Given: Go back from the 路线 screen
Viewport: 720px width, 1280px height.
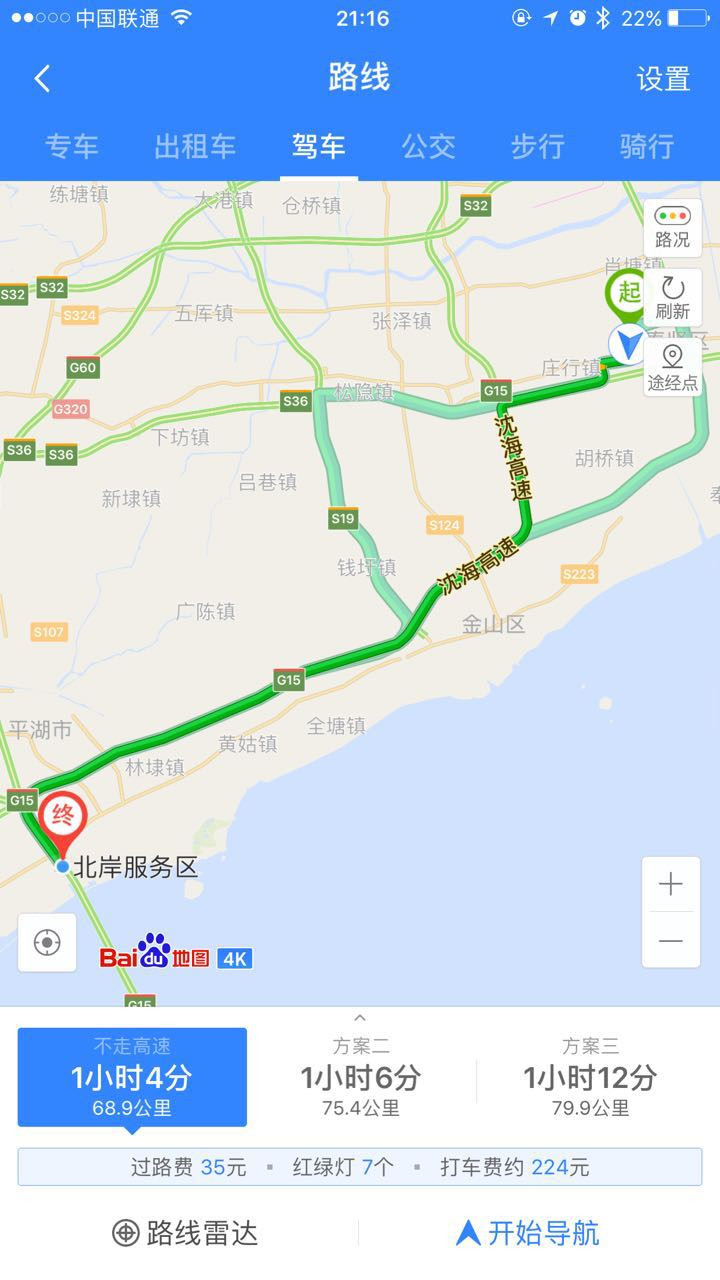Looking at the screenshot, I should 42,79.
